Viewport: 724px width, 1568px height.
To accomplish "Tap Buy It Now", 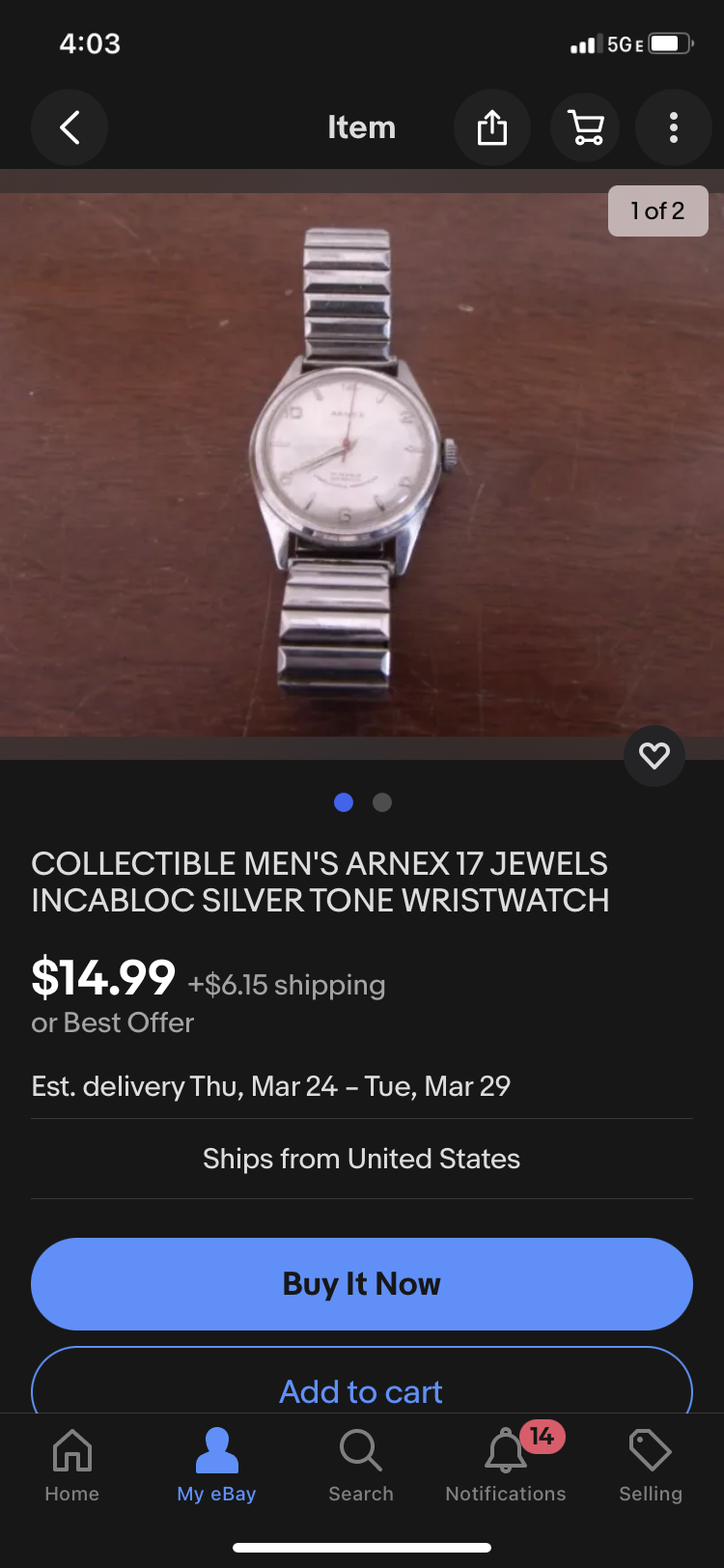I will click(x=362, y=1283).
